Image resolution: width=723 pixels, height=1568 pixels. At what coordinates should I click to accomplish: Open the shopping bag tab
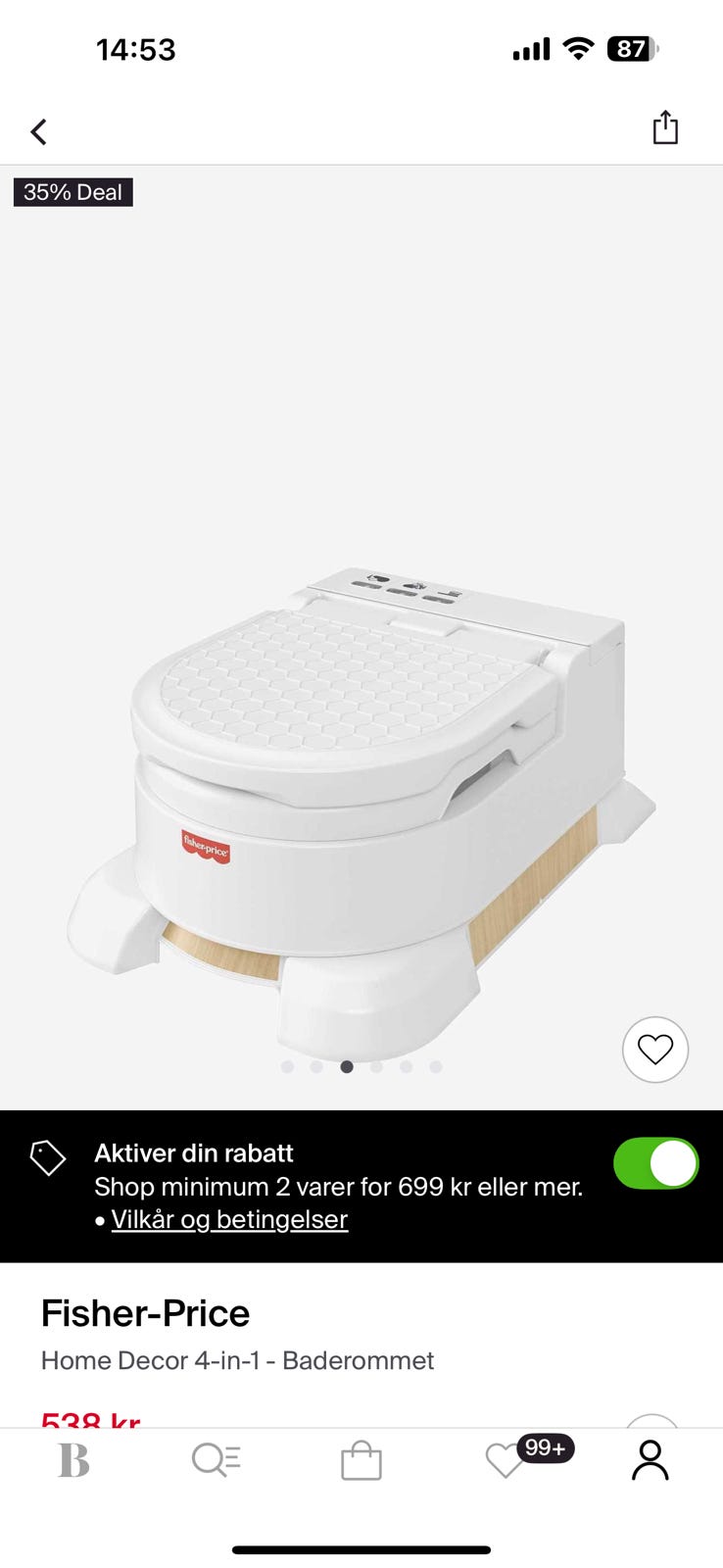(x=361, y=1460)
